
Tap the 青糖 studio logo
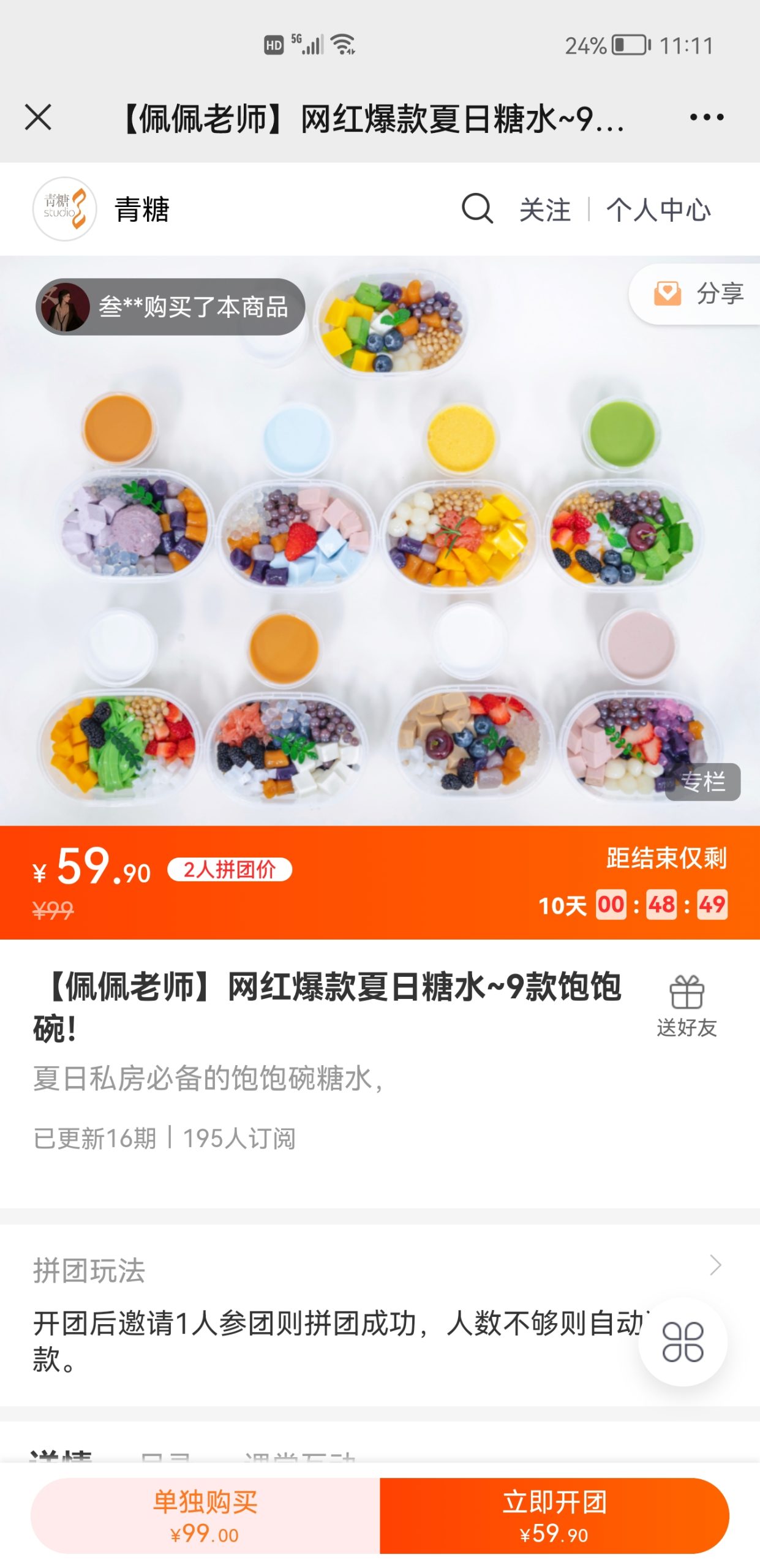pos(66,208)
